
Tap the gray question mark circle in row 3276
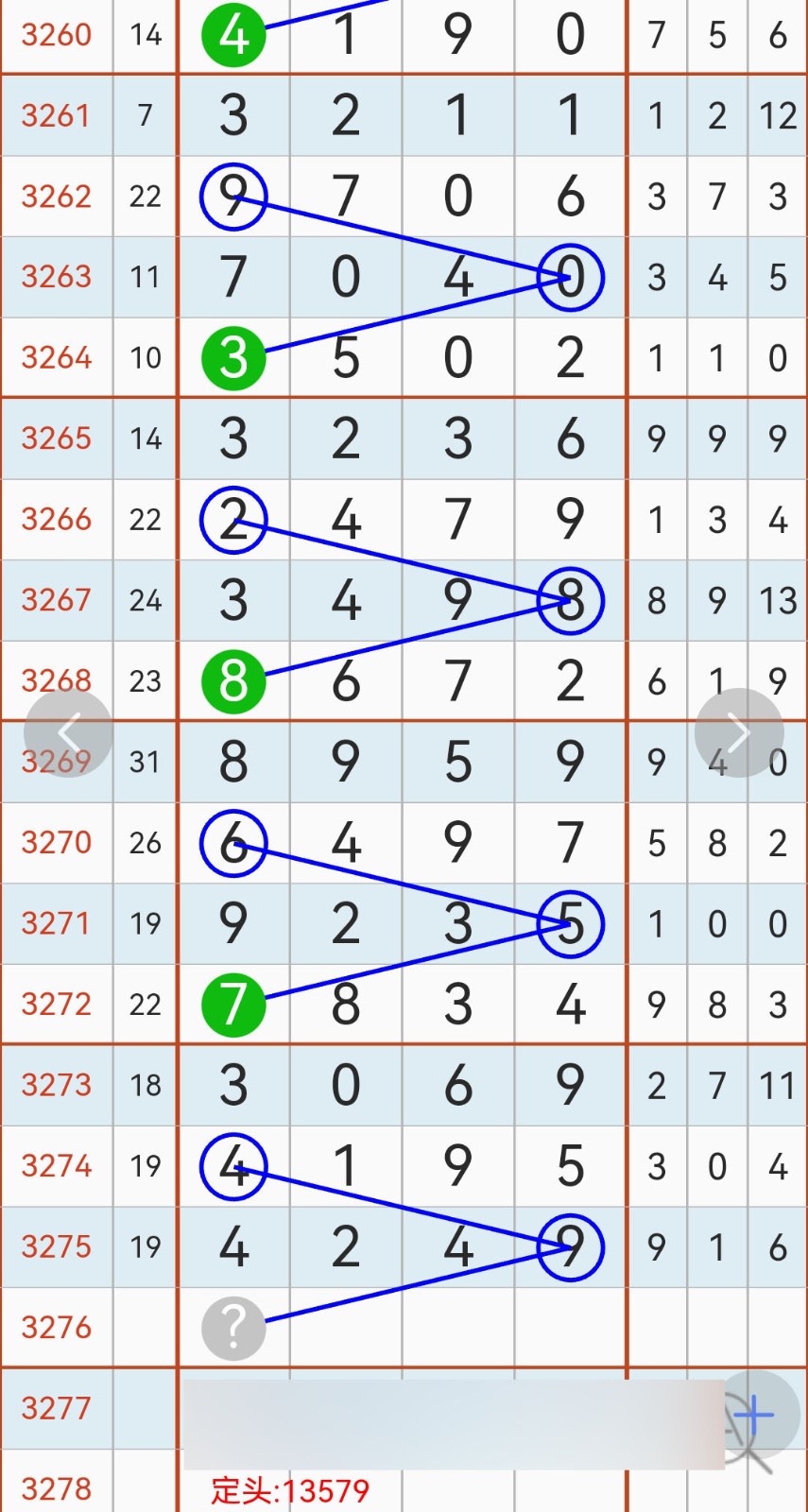233,1328
